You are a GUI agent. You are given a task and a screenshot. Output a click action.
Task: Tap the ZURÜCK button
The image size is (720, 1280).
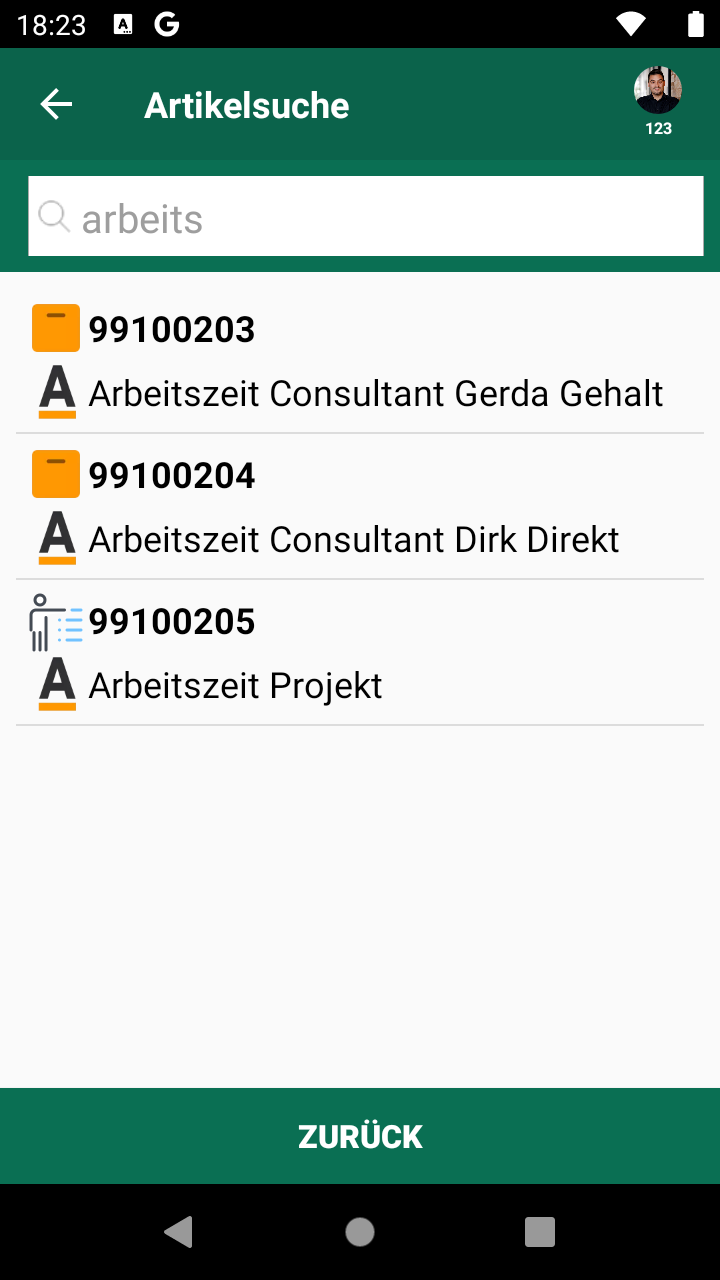pyautogui.click(x=360, y=1136)
